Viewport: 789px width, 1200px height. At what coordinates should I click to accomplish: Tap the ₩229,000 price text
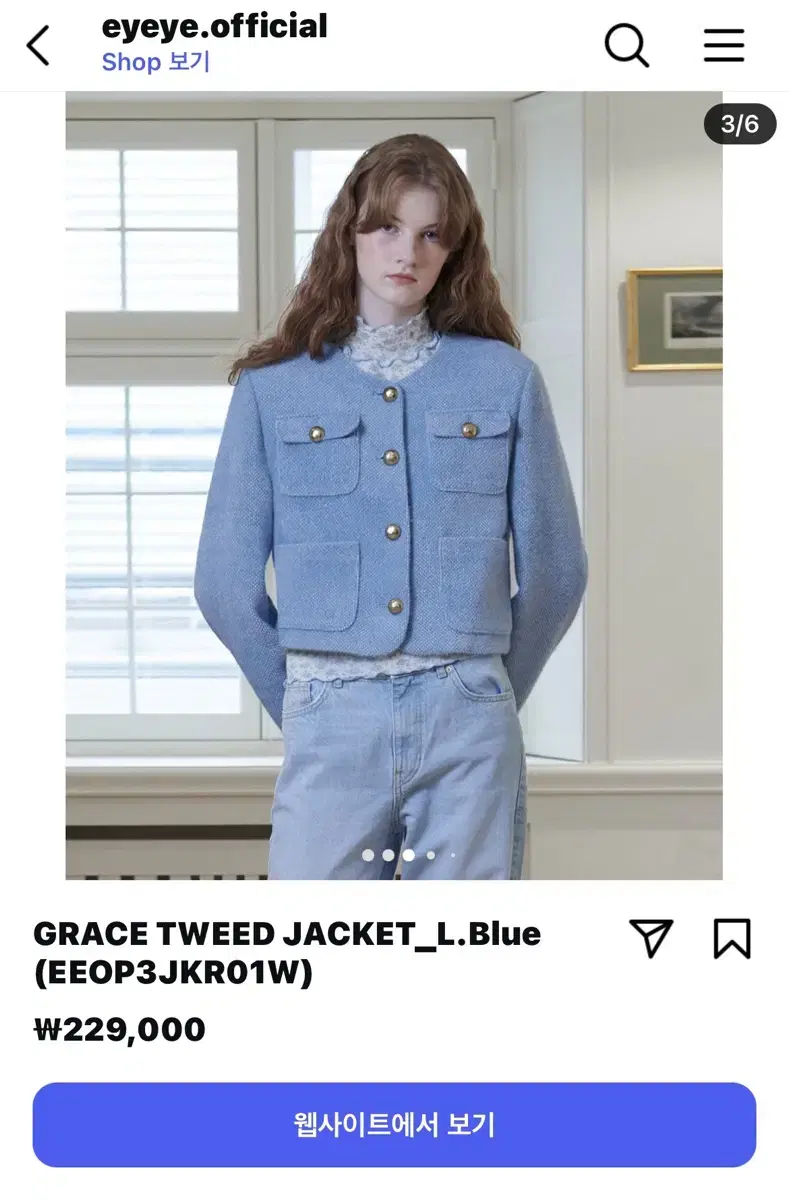coord(118,1026)
